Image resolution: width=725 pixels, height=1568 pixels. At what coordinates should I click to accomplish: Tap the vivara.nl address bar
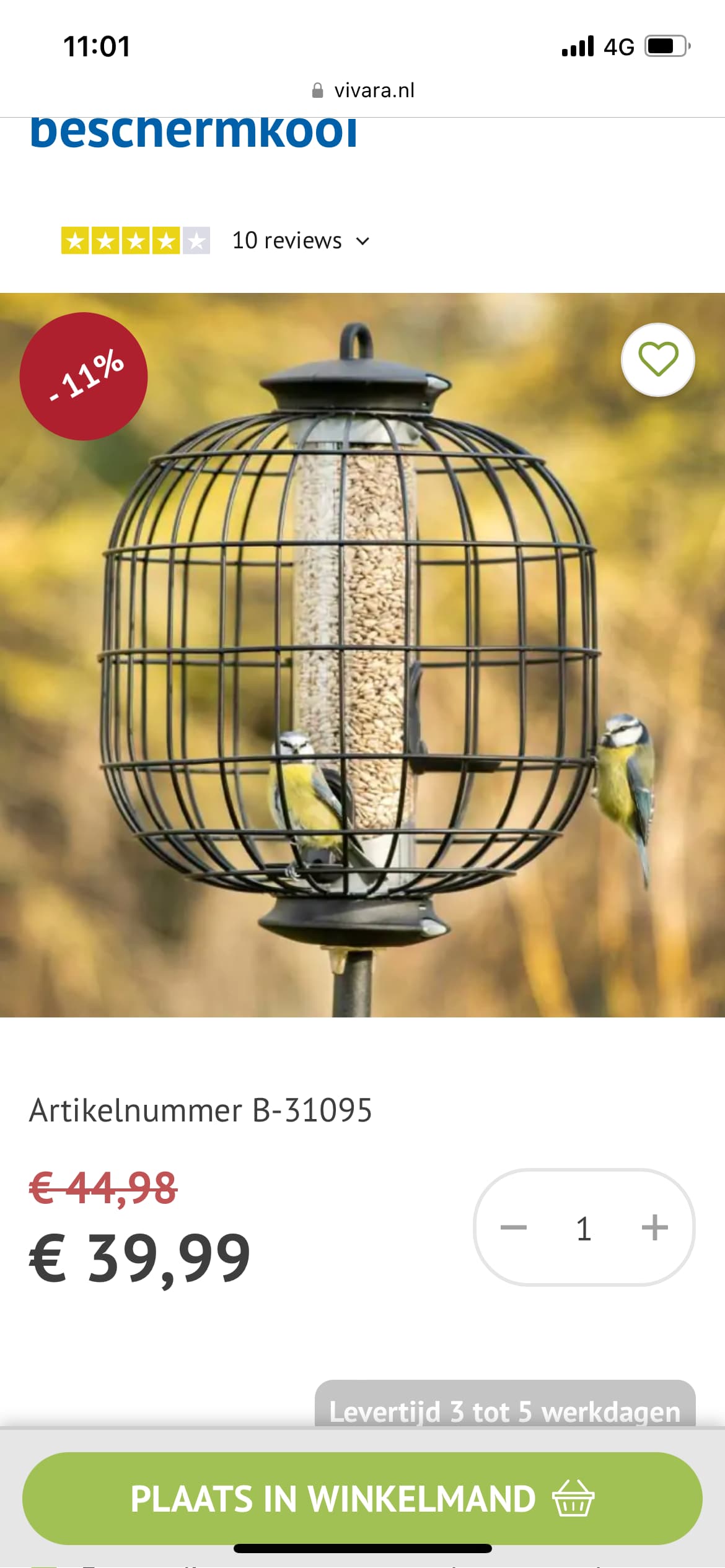[362, 90]
